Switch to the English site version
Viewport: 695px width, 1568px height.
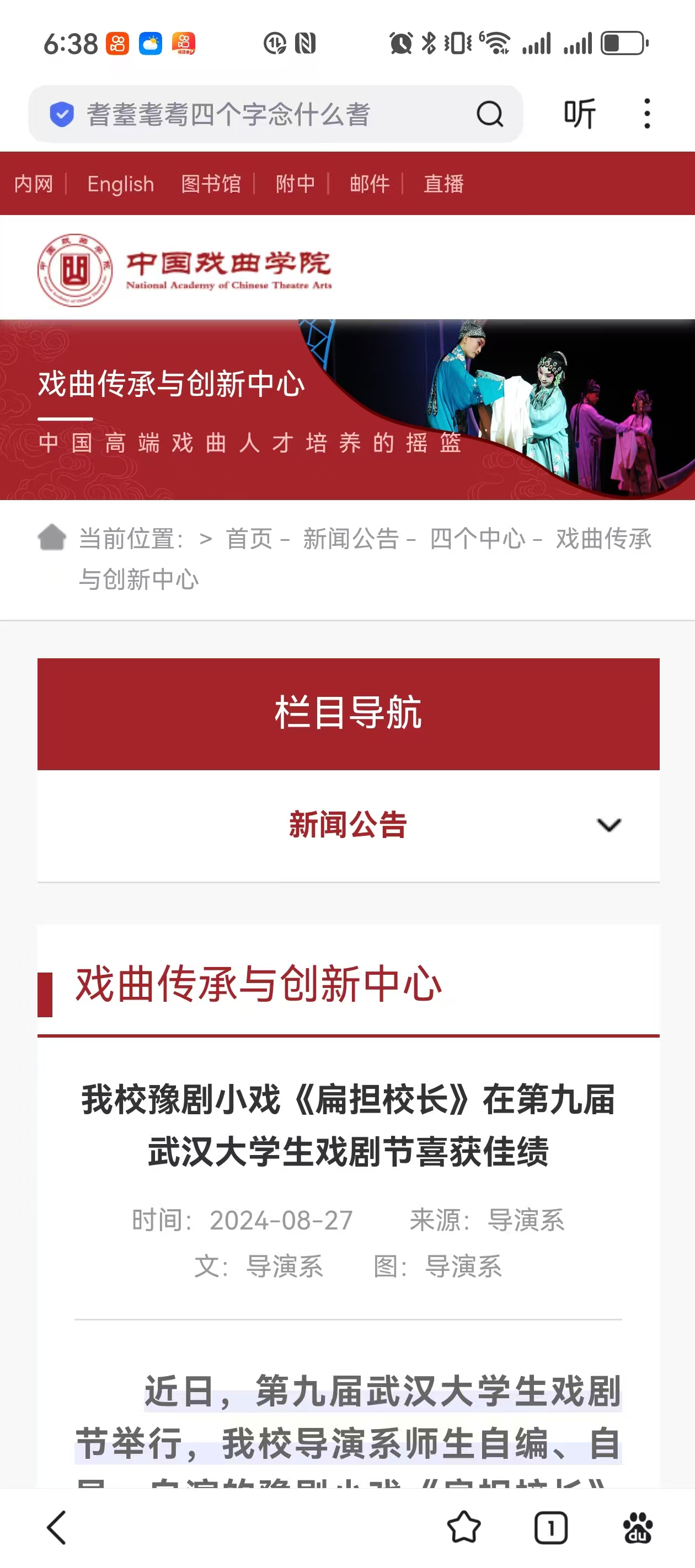(x=121, y=184)
